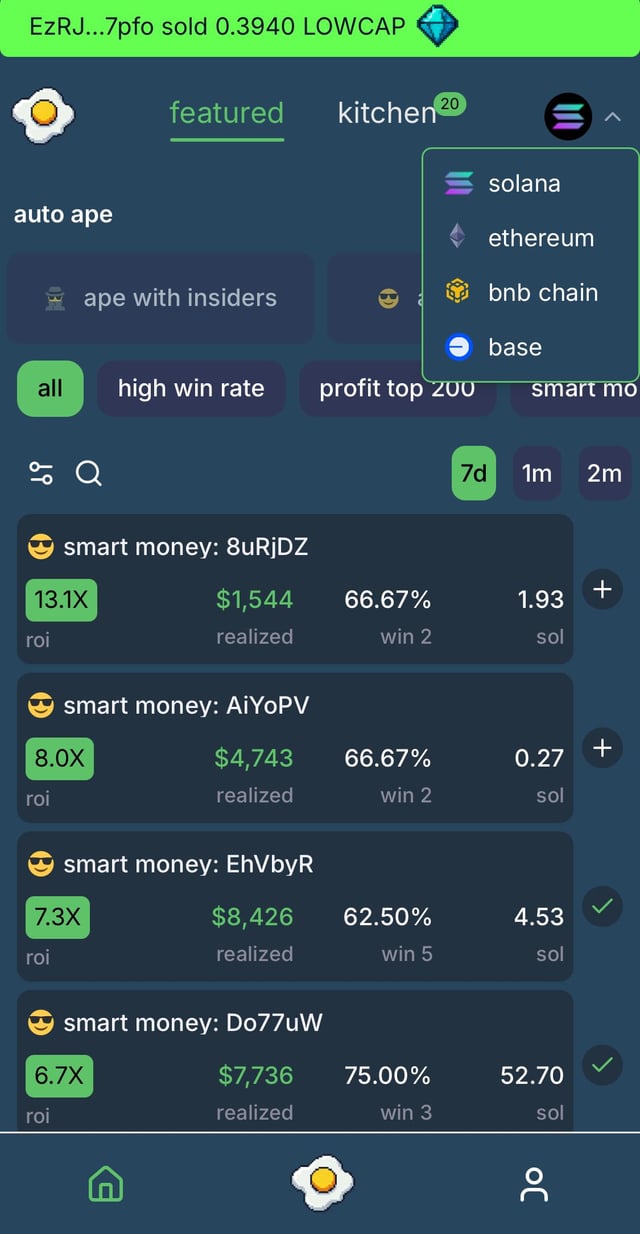Open the kitchen tab
This screenshot has height=1234, width=640.
coord(387,113)
